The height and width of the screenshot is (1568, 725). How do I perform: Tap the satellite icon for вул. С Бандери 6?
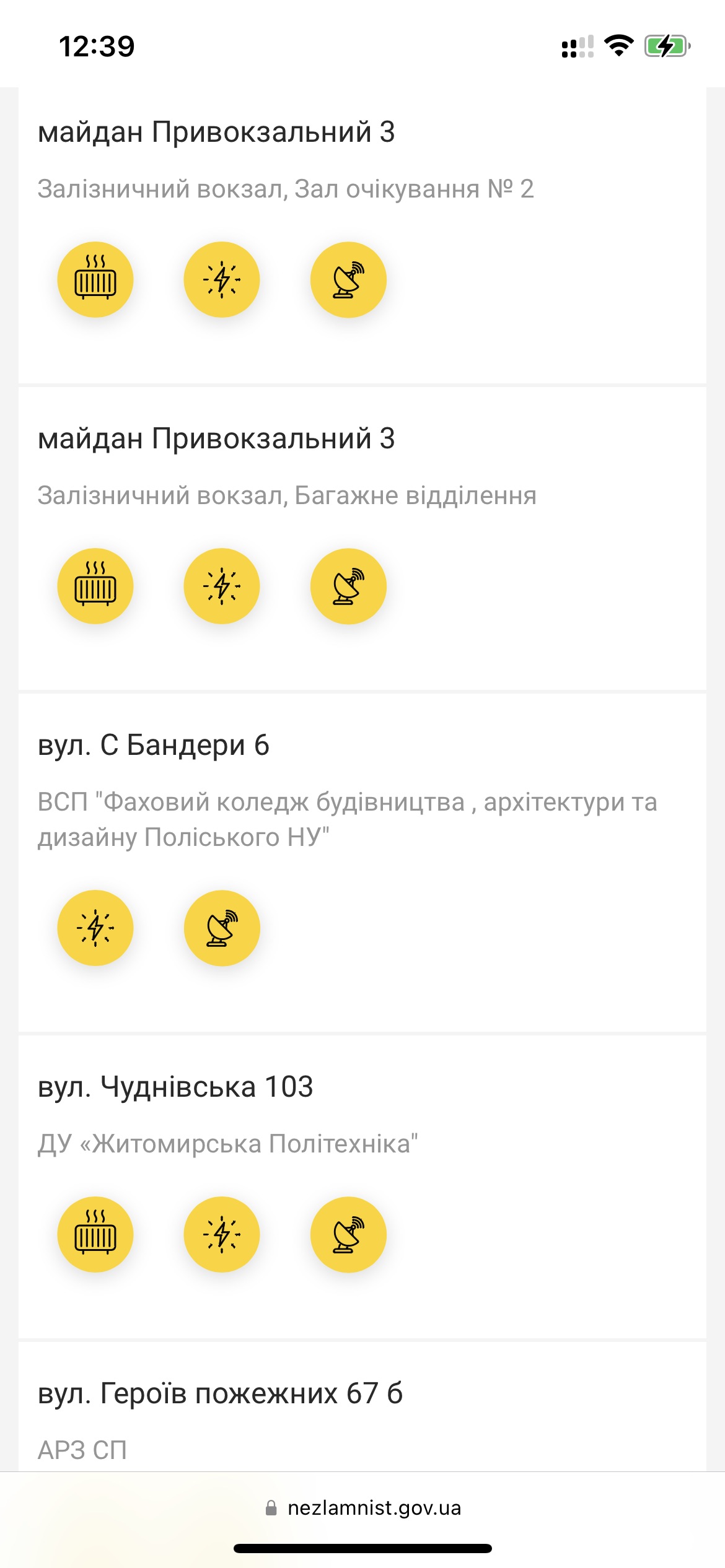222,928
